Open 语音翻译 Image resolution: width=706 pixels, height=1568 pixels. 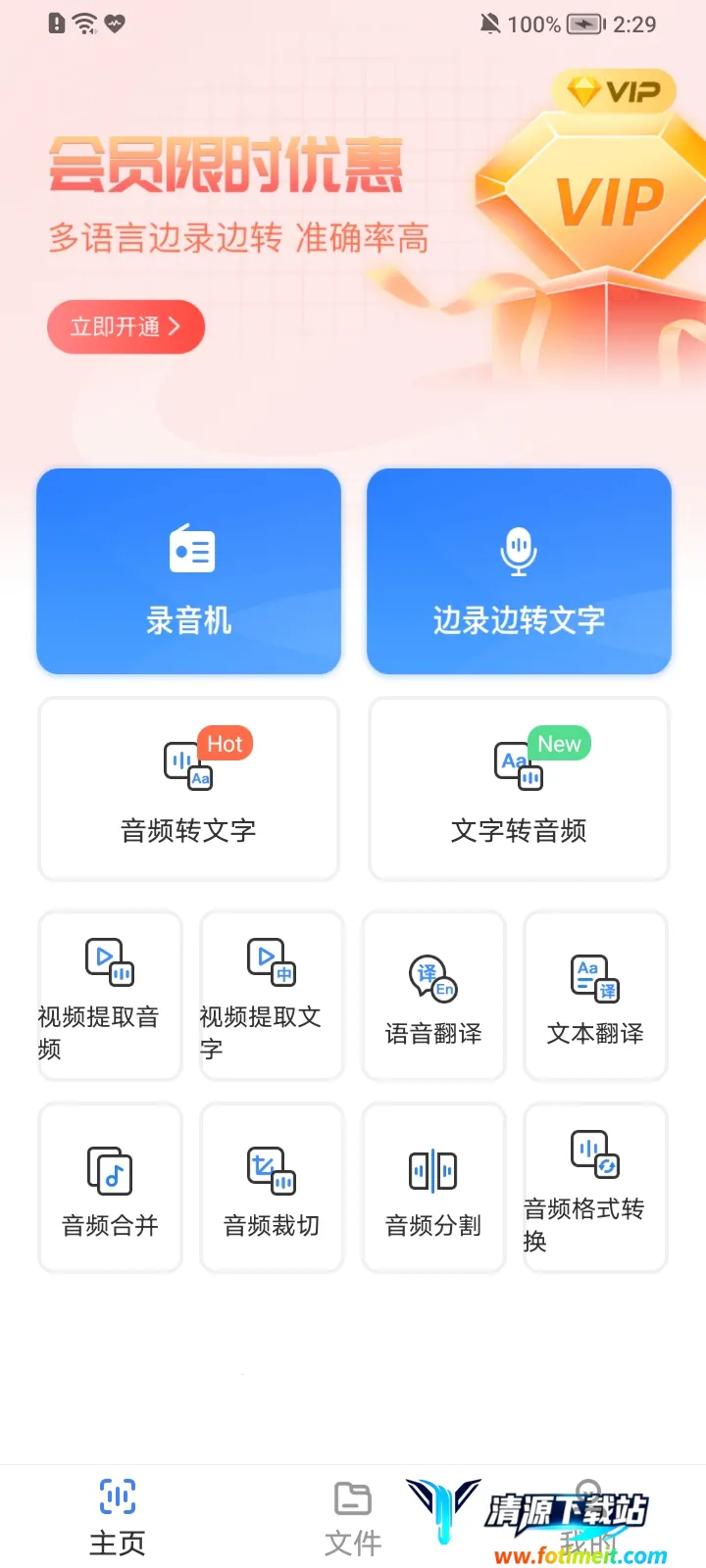pos(433,996)
